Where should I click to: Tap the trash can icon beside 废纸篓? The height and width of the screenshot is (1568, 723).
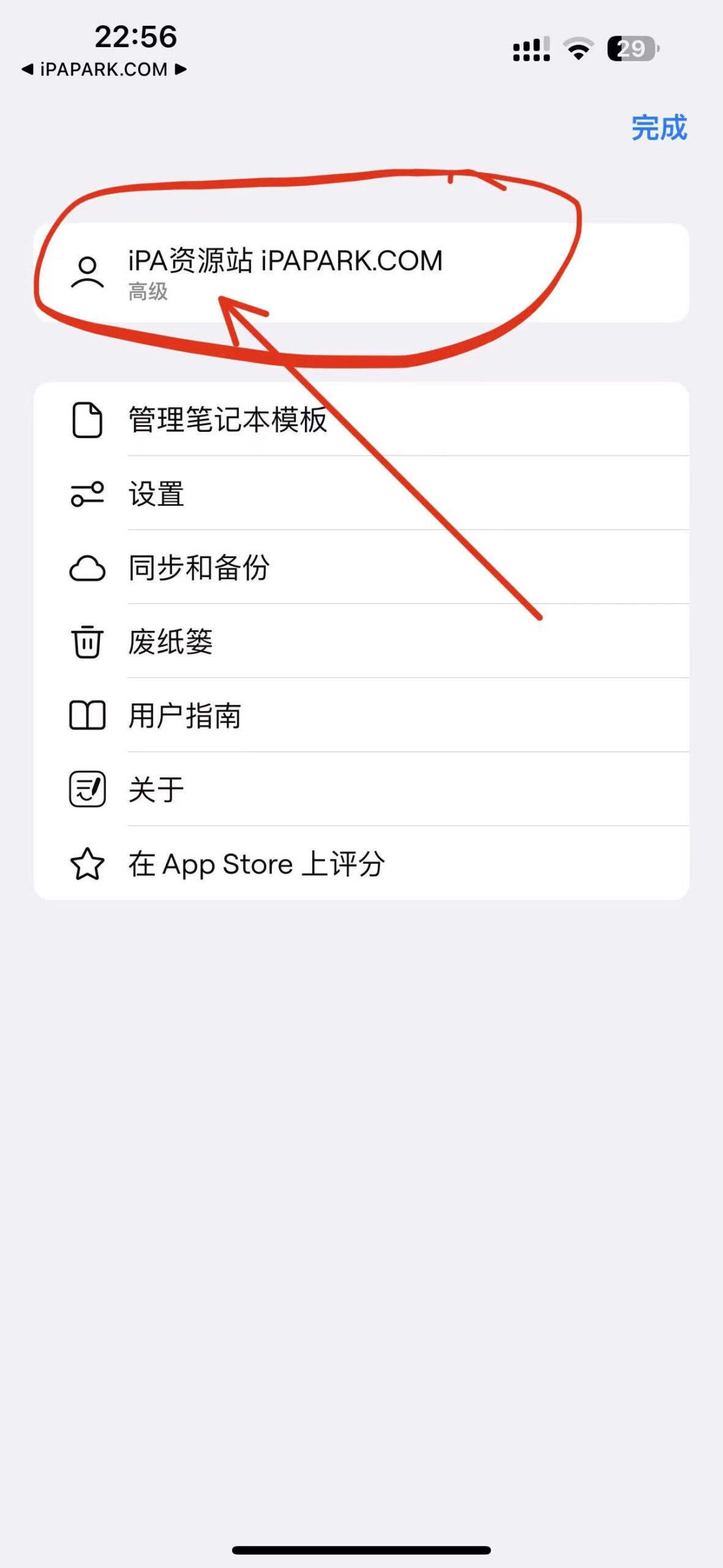point(88,641)
